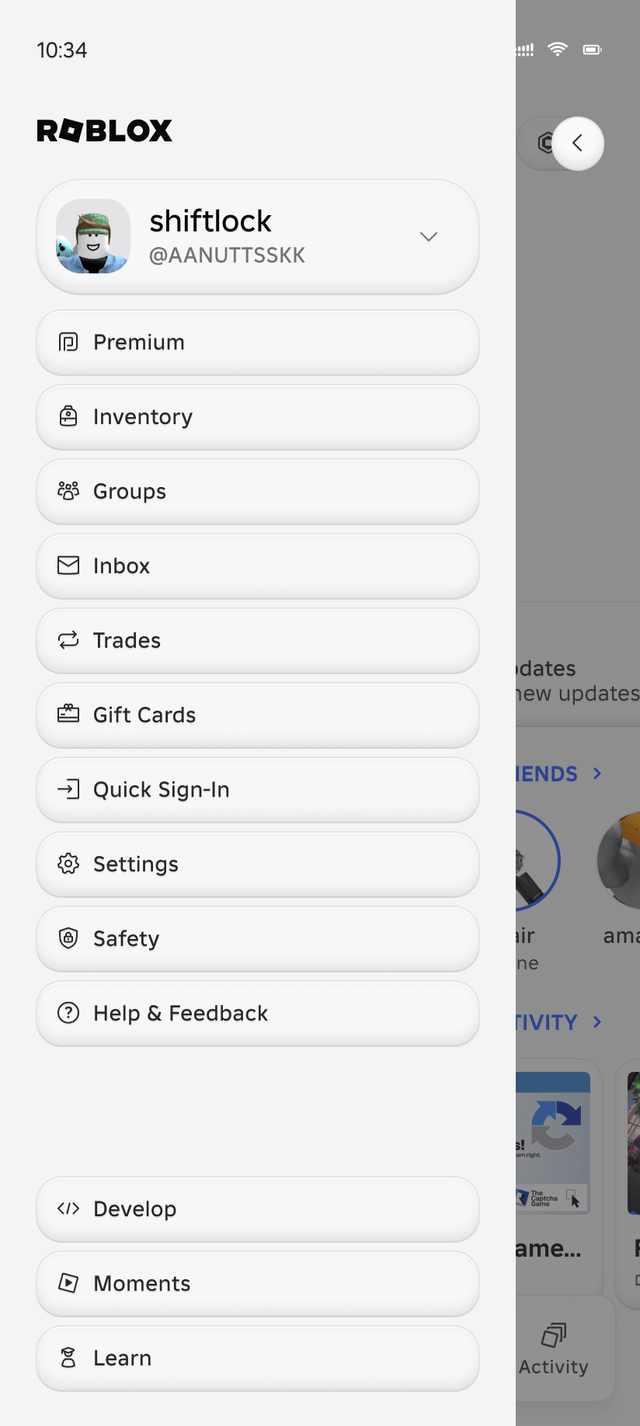The width and height of the screenshot is (640, 1426).
Task: Go to Moments
Action: pos(257,1284)
